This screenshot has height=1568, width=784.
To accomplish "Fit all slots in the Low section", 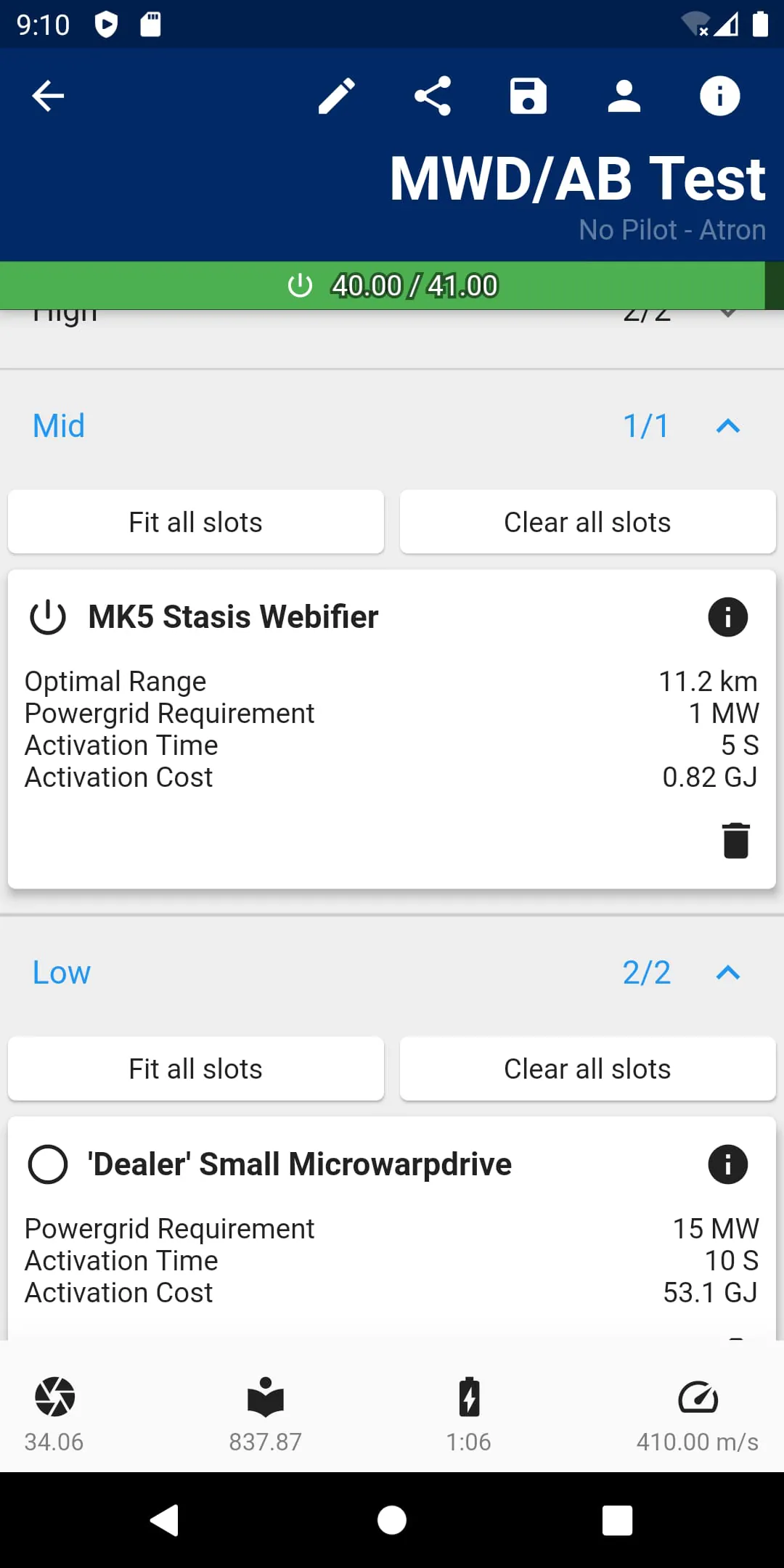I will 196,1069.
